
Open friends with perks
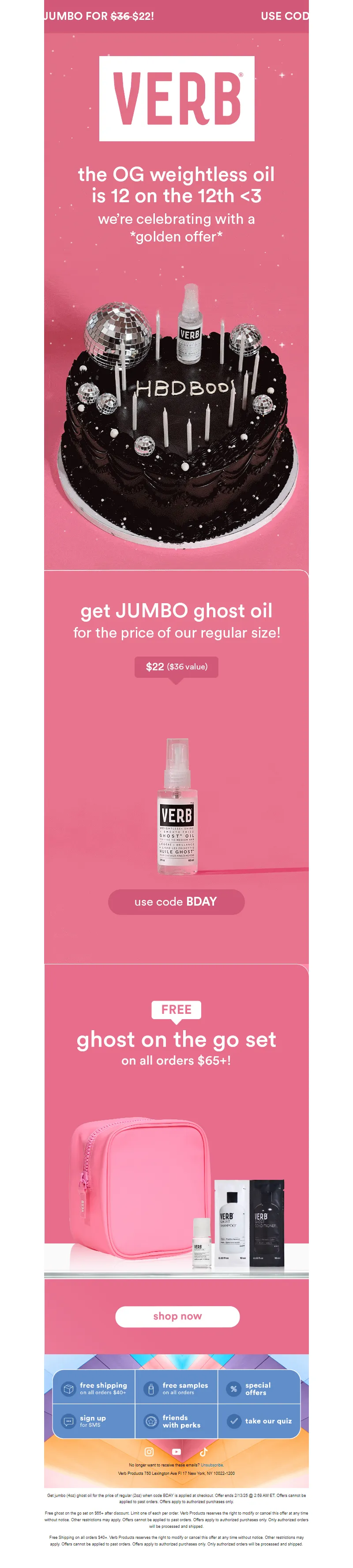(176, 1421)
